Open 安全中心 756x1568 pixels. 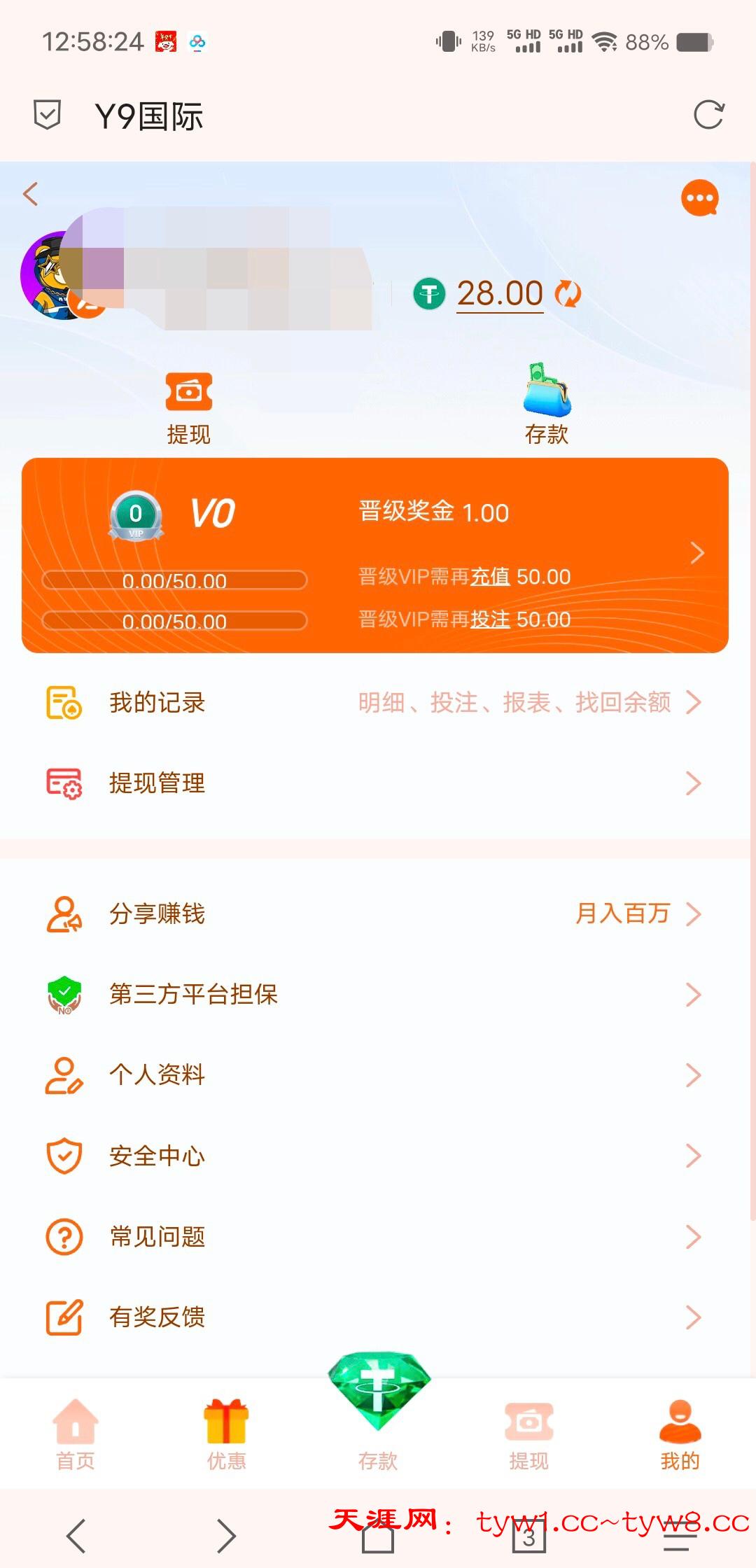point(375,1156)
